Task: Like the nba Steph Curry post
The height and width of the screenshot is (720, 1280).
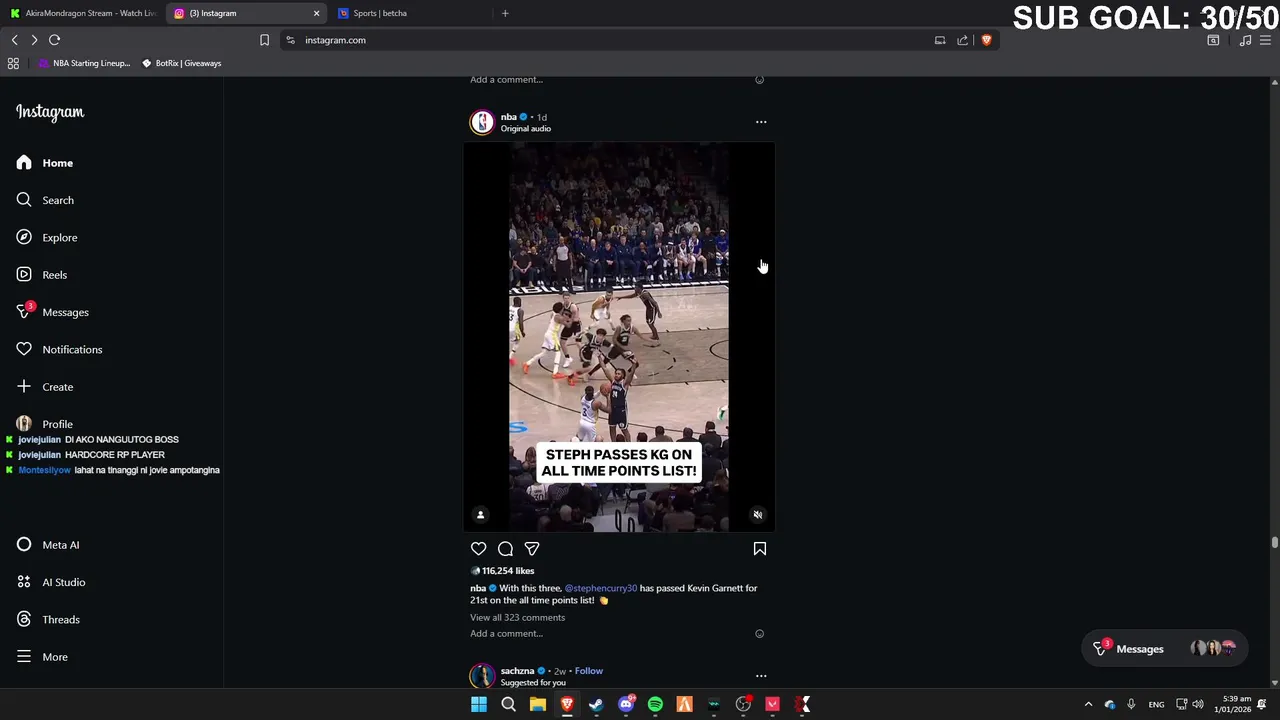Action: click(479, 549)
